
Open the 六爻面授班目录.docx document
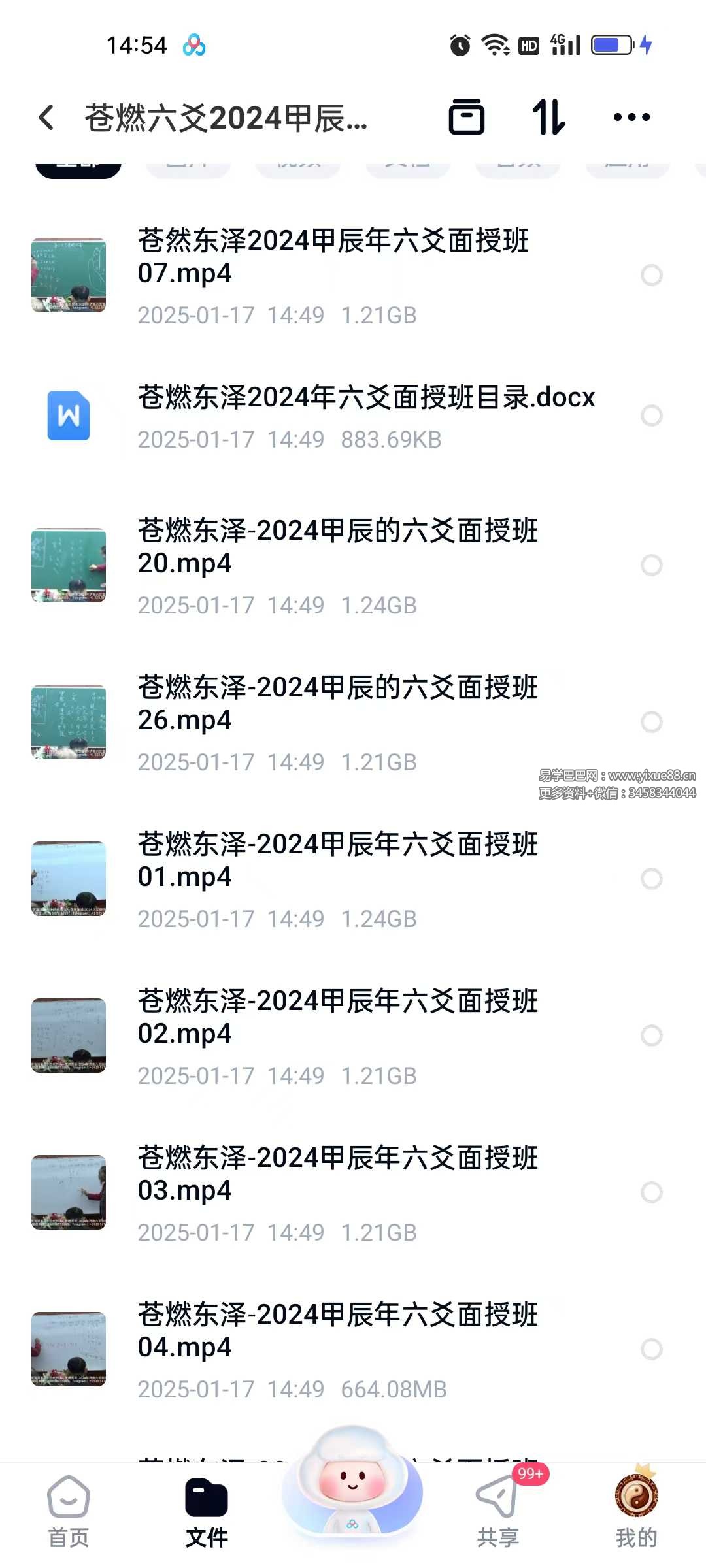click(366, 398)
